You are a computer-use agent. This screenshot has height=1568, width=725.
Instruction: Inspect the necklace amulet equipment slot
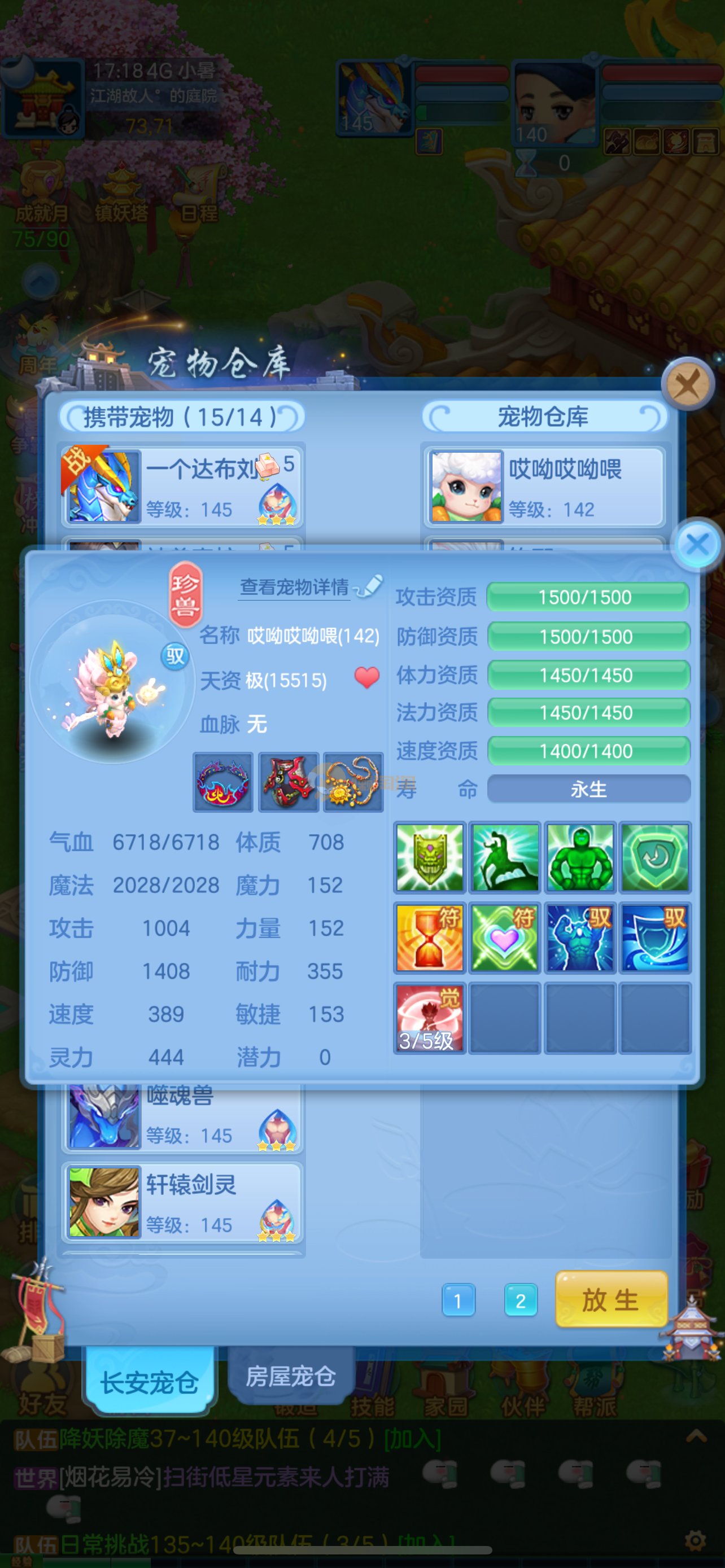(x=353, y=782)
